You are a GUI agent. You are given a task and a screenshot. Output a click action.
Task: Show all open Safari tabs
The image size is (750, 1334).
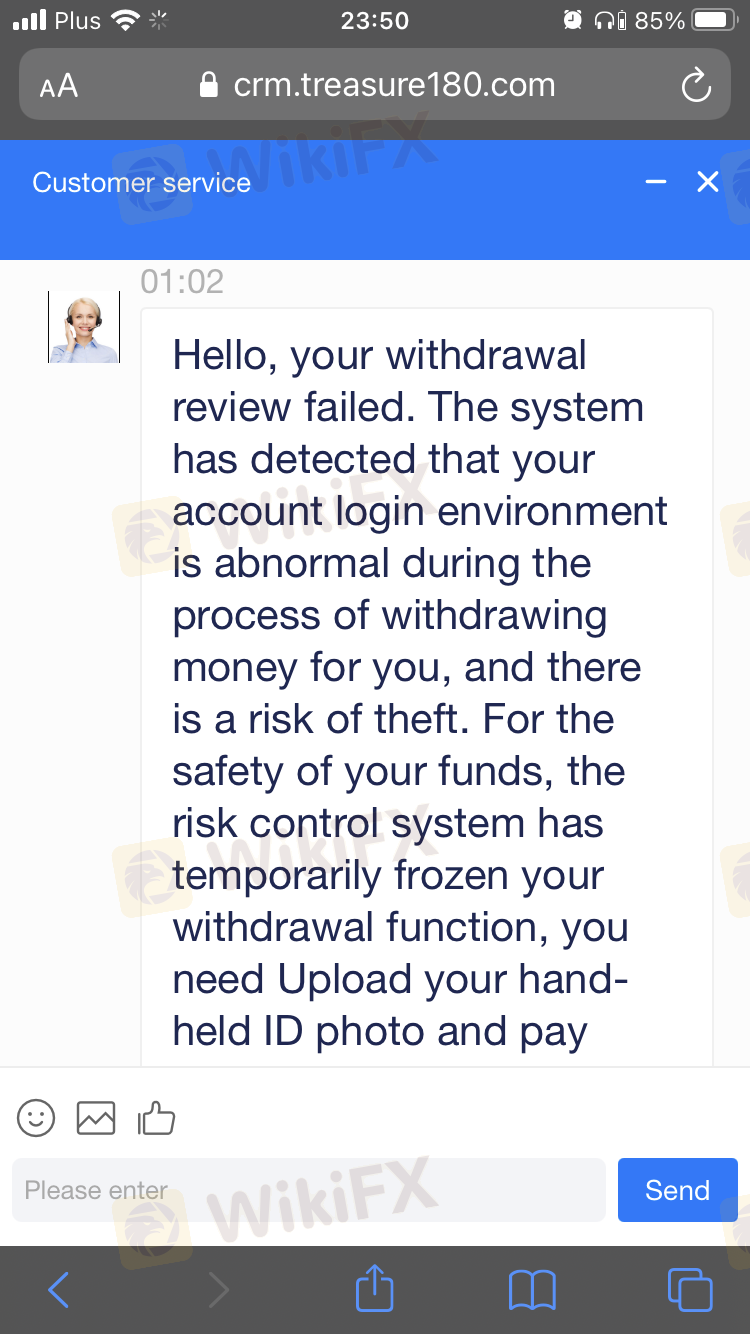(690, 1289)
